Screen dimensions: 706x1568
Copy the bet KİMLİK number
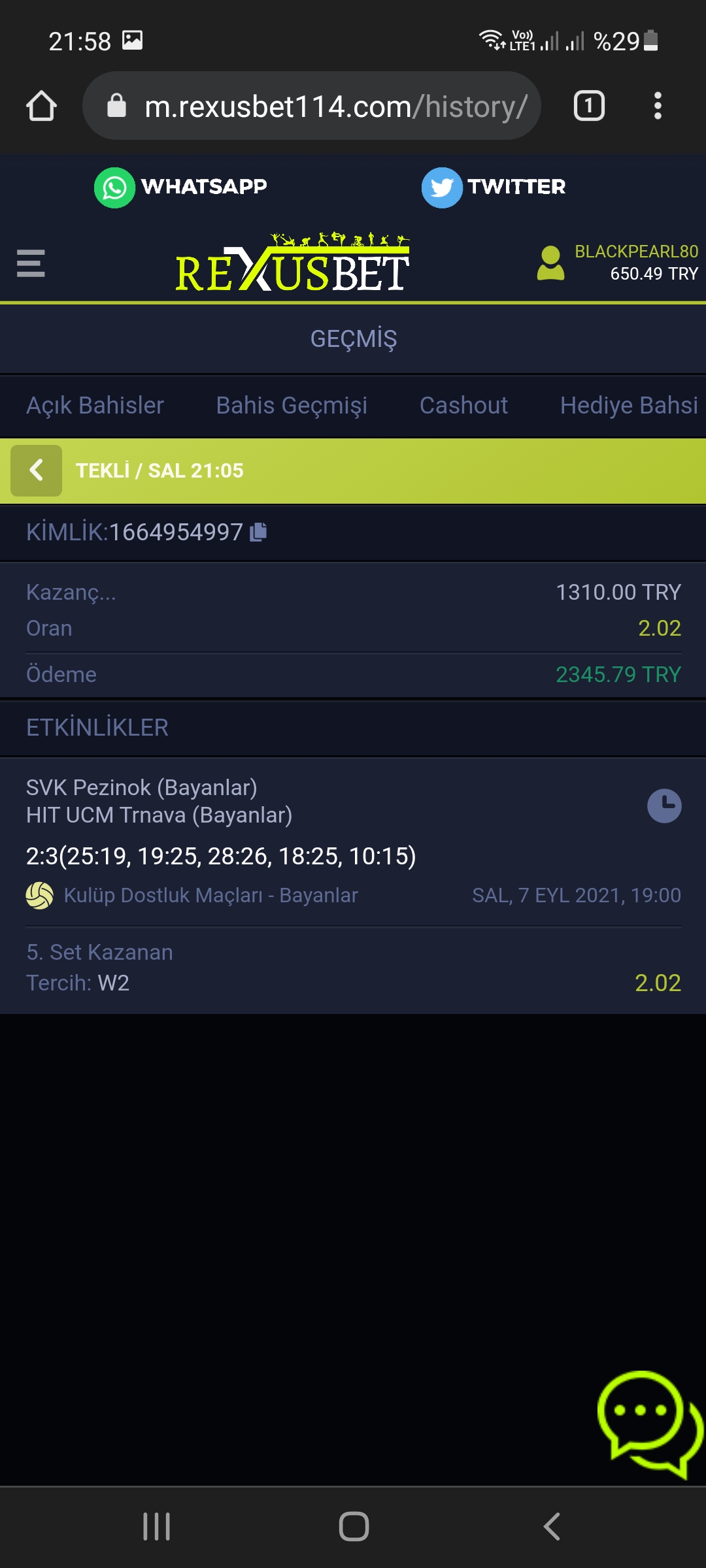point(259,532)
